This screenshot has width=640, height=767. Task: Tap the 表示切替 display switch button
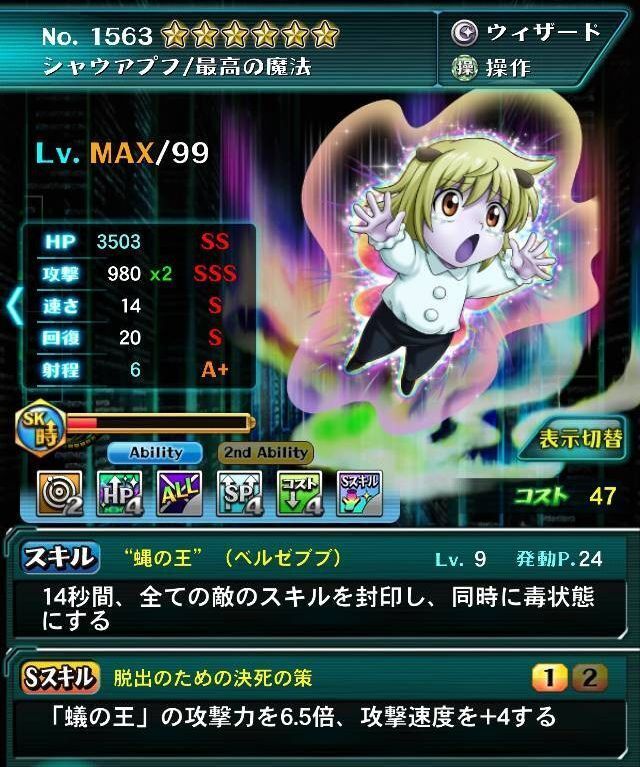click(x=580, y=437)
